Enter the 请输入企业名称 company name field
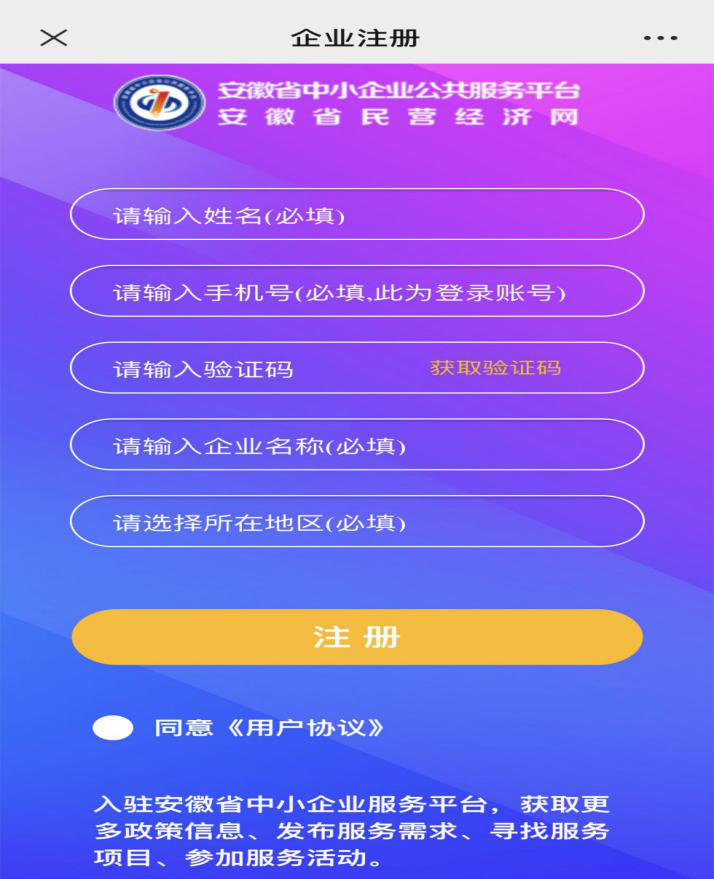This screenshot has height=879, width=714. 356,445
